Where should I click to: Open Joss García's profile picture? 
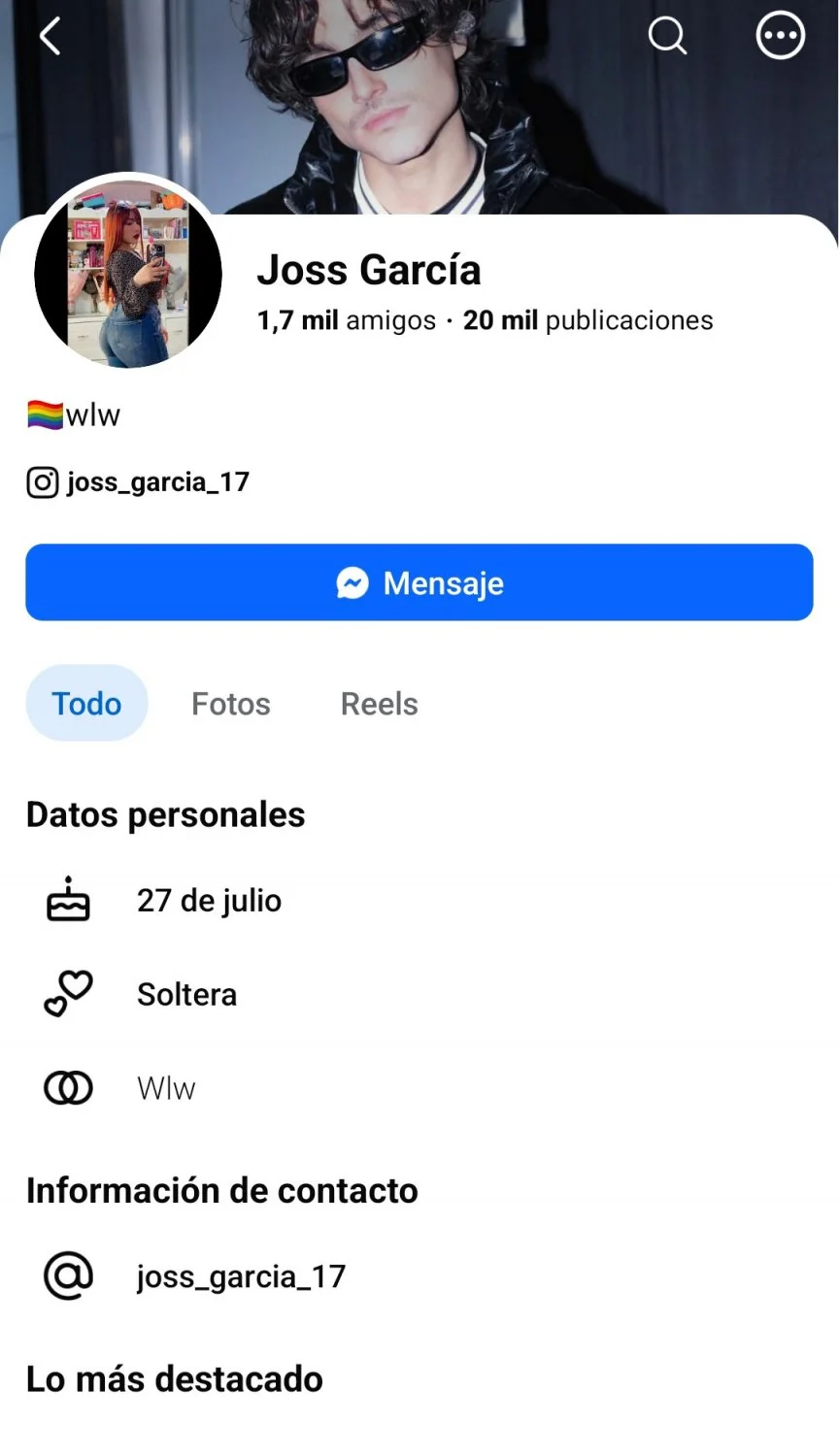[x=127, y=274]
